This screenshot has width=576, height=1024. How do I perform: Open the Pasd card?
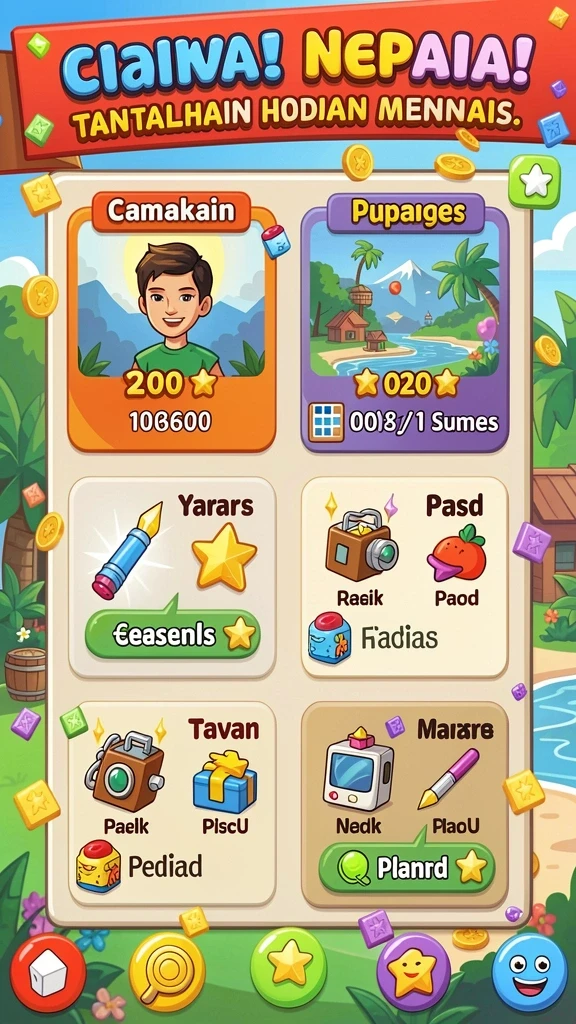point(404,577)
